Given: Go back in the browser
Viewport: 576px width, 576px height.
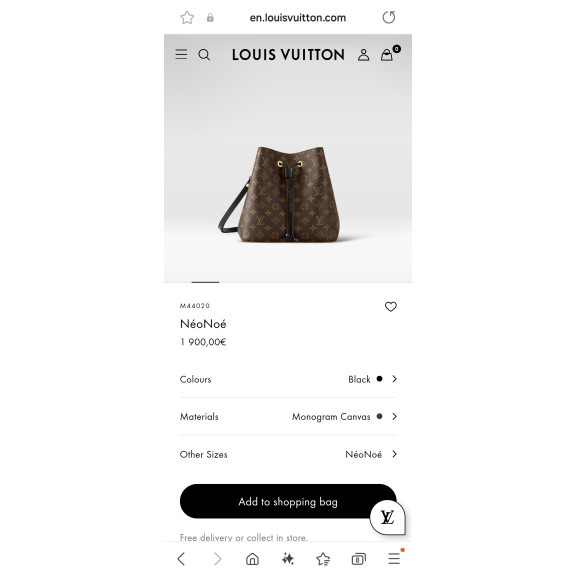Looking at the screenshot, I should [181, 559].
